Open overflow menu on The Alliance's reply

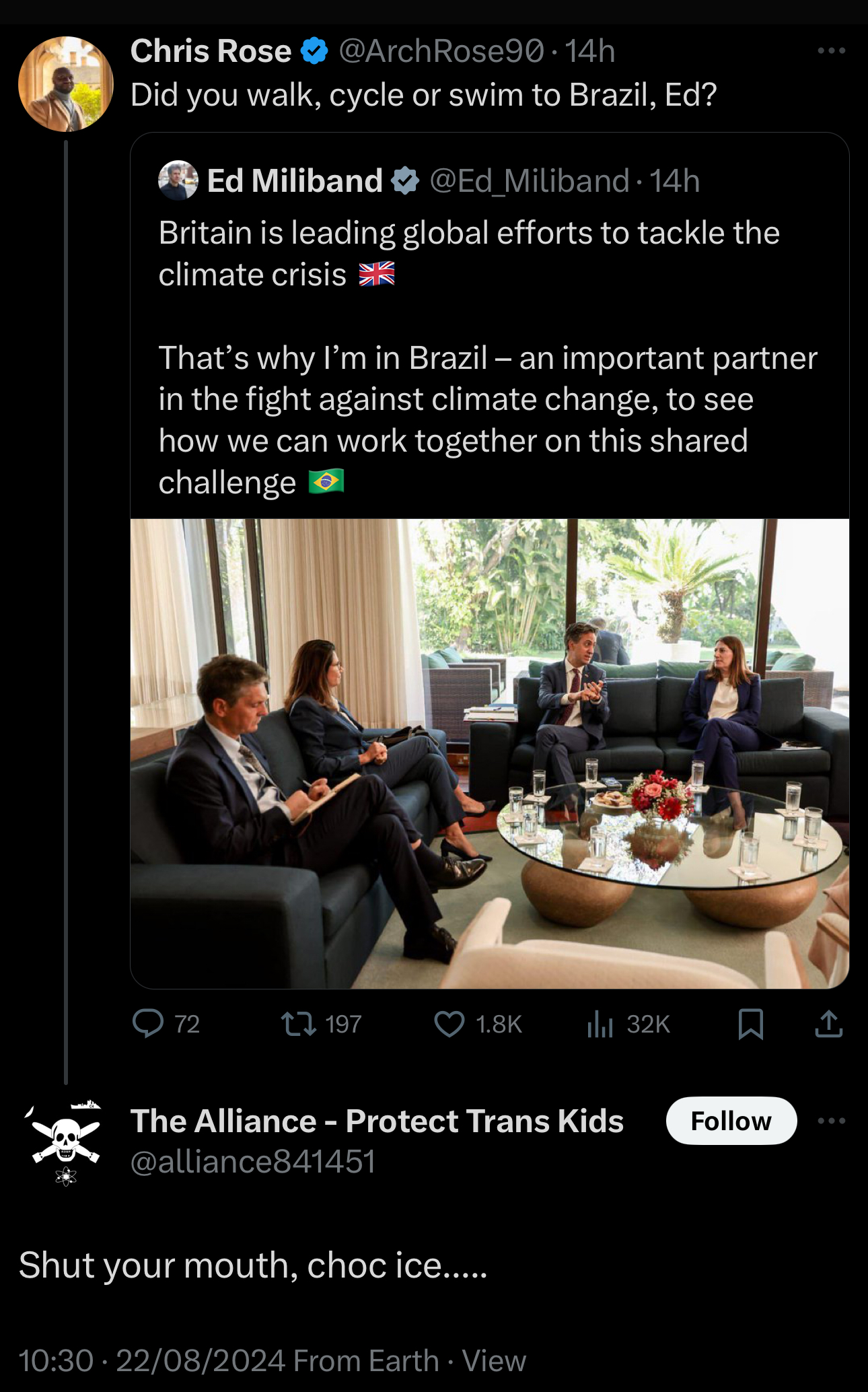pos(831,1121)
